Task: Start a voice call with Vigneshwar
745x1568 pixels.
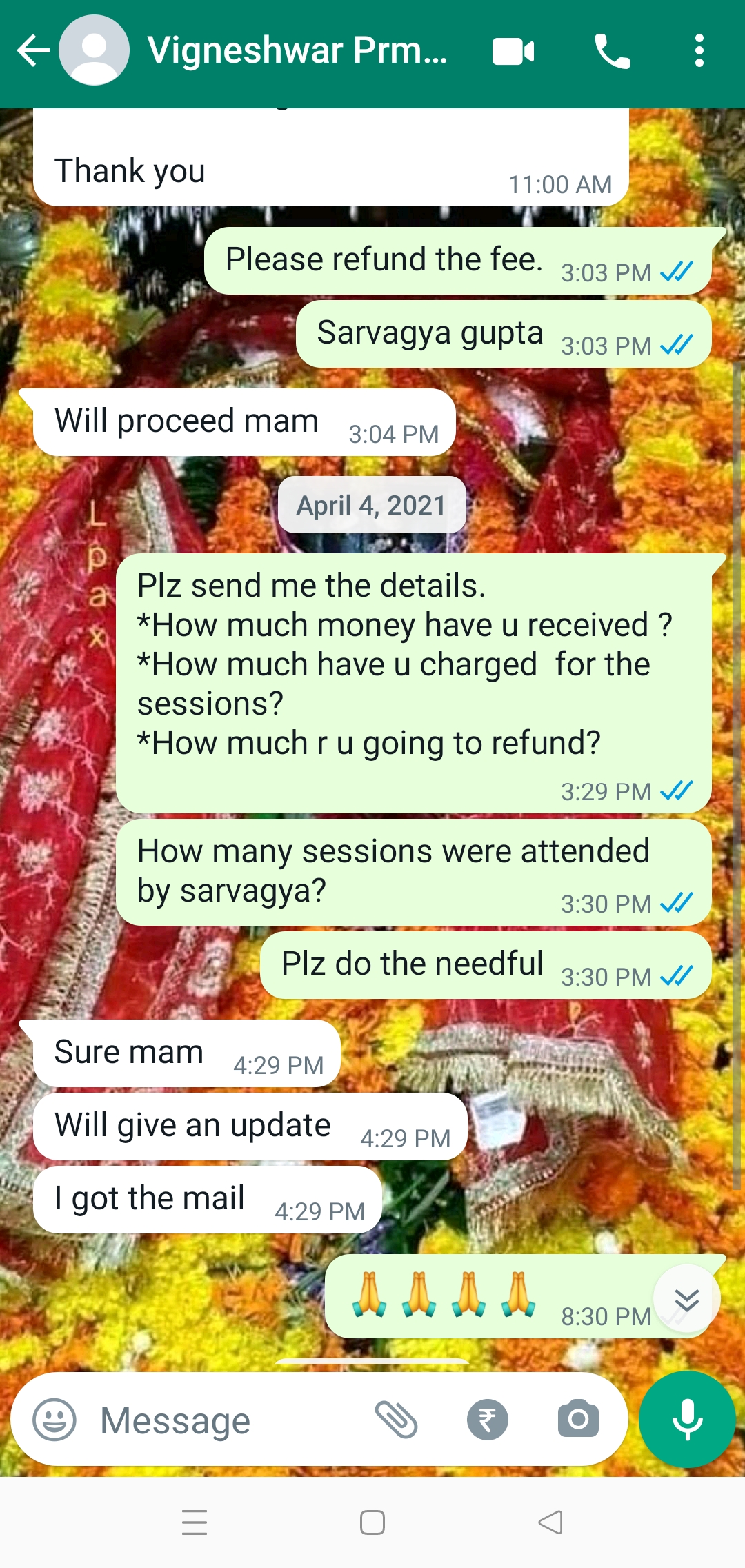Action: (612, 52)
